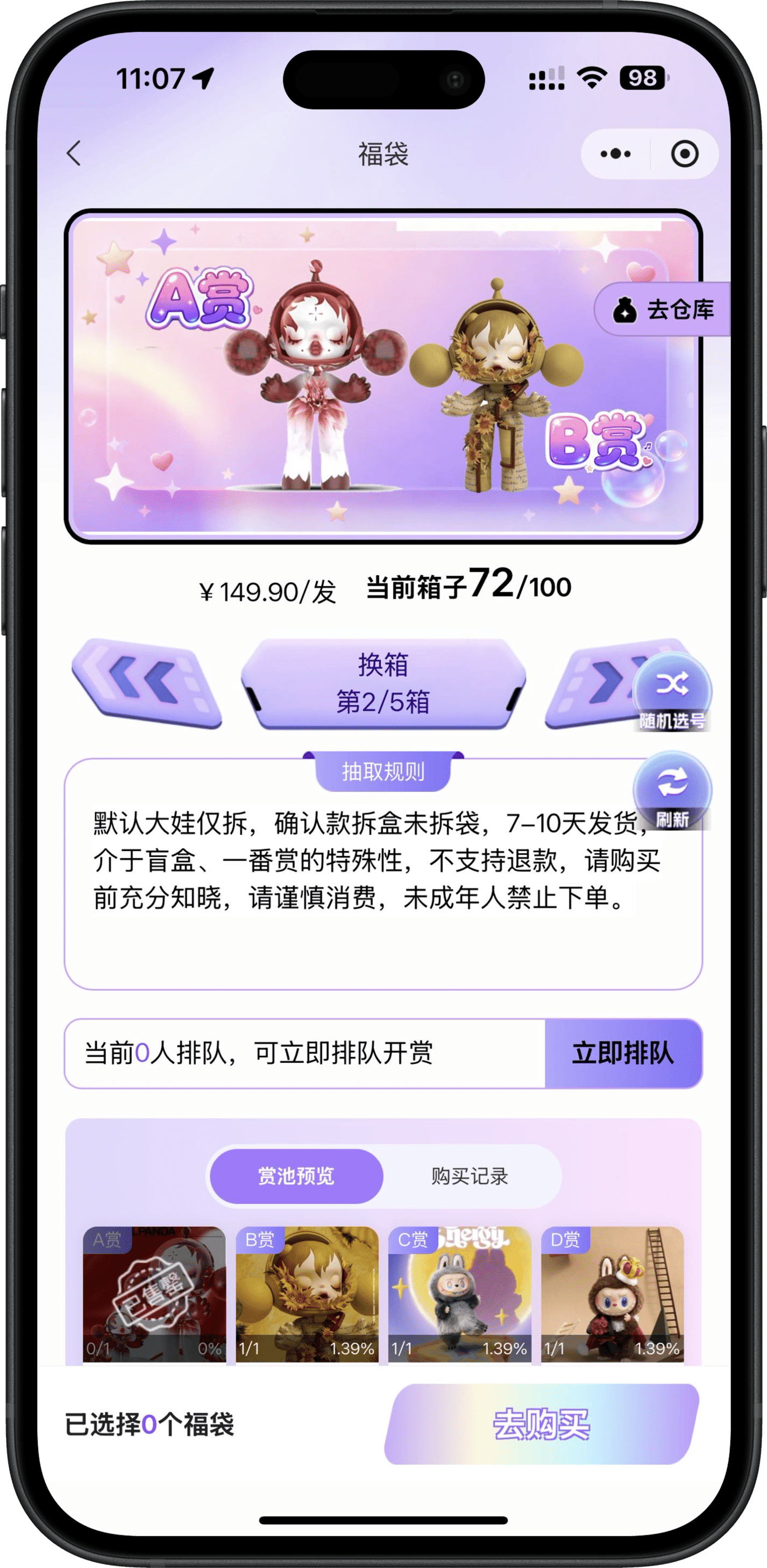This screenshot has height=1568, width=767.
Task: View the B赏 prize card
Action: coord(307,1294)
